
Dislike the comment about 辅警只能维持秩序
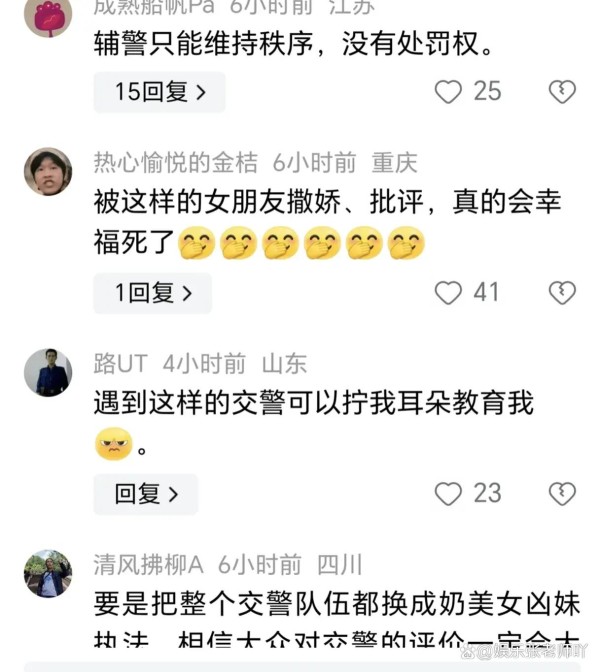tap(562, 92)
